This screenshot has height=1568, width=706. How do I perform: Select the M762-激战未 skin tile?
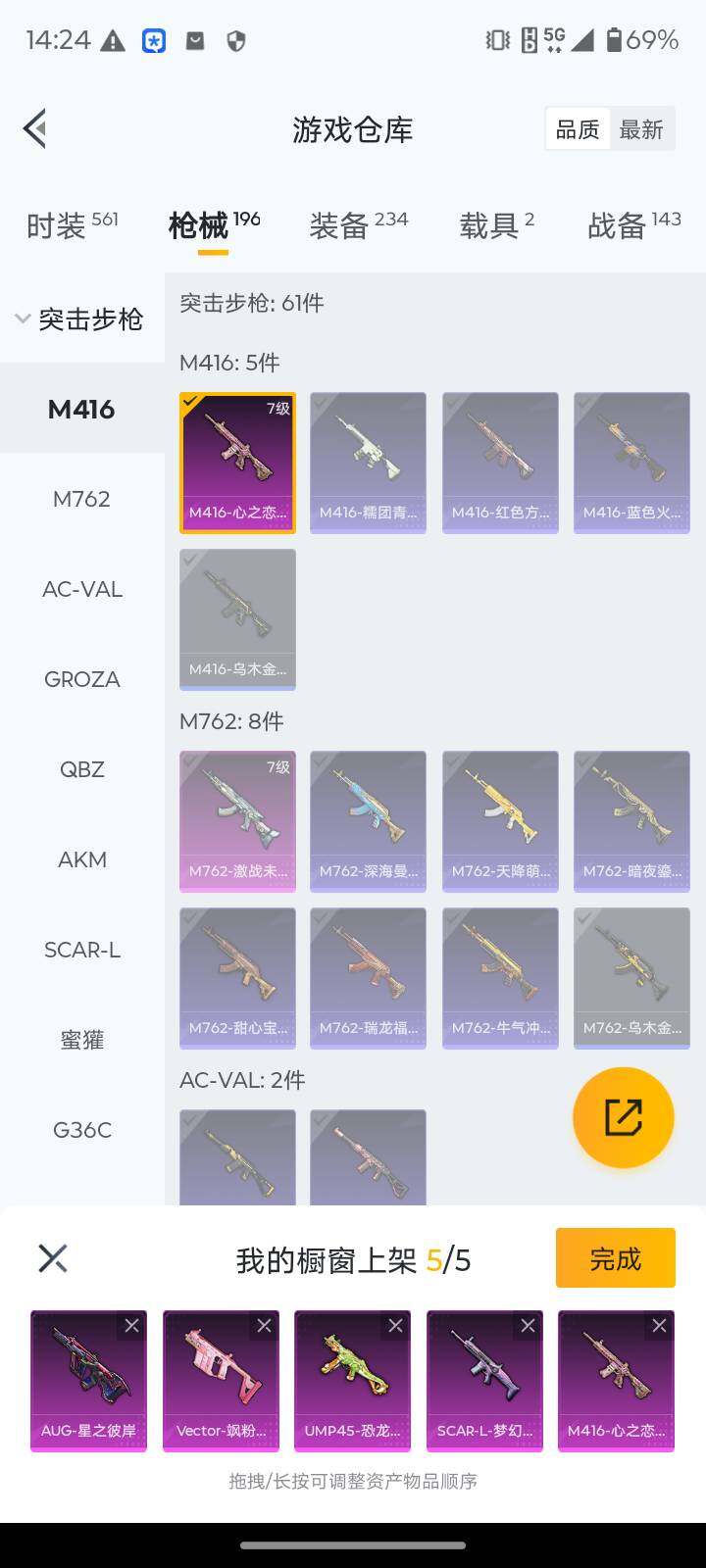pos(237,821)
